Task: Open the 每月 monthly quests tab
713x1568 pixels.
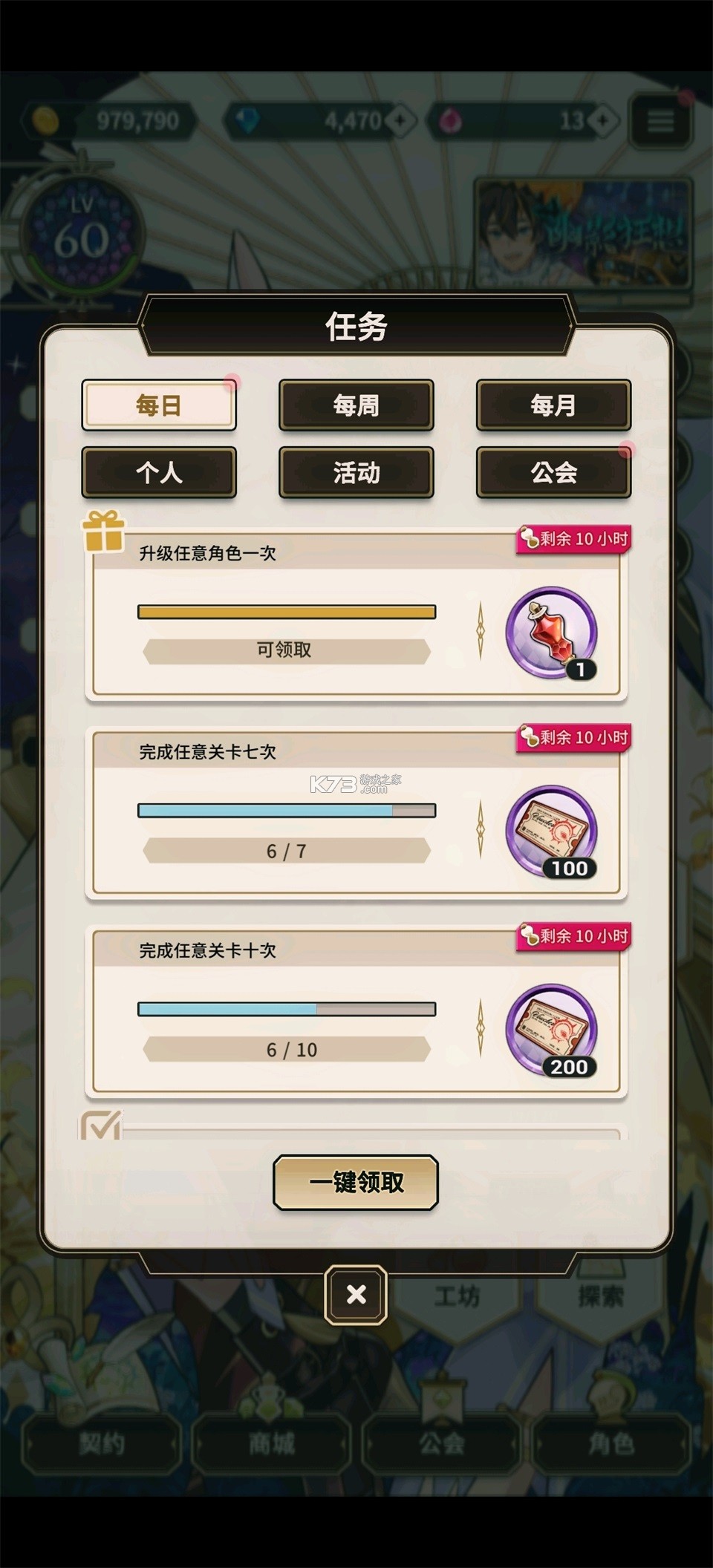Action: click(x=553, y=406)
